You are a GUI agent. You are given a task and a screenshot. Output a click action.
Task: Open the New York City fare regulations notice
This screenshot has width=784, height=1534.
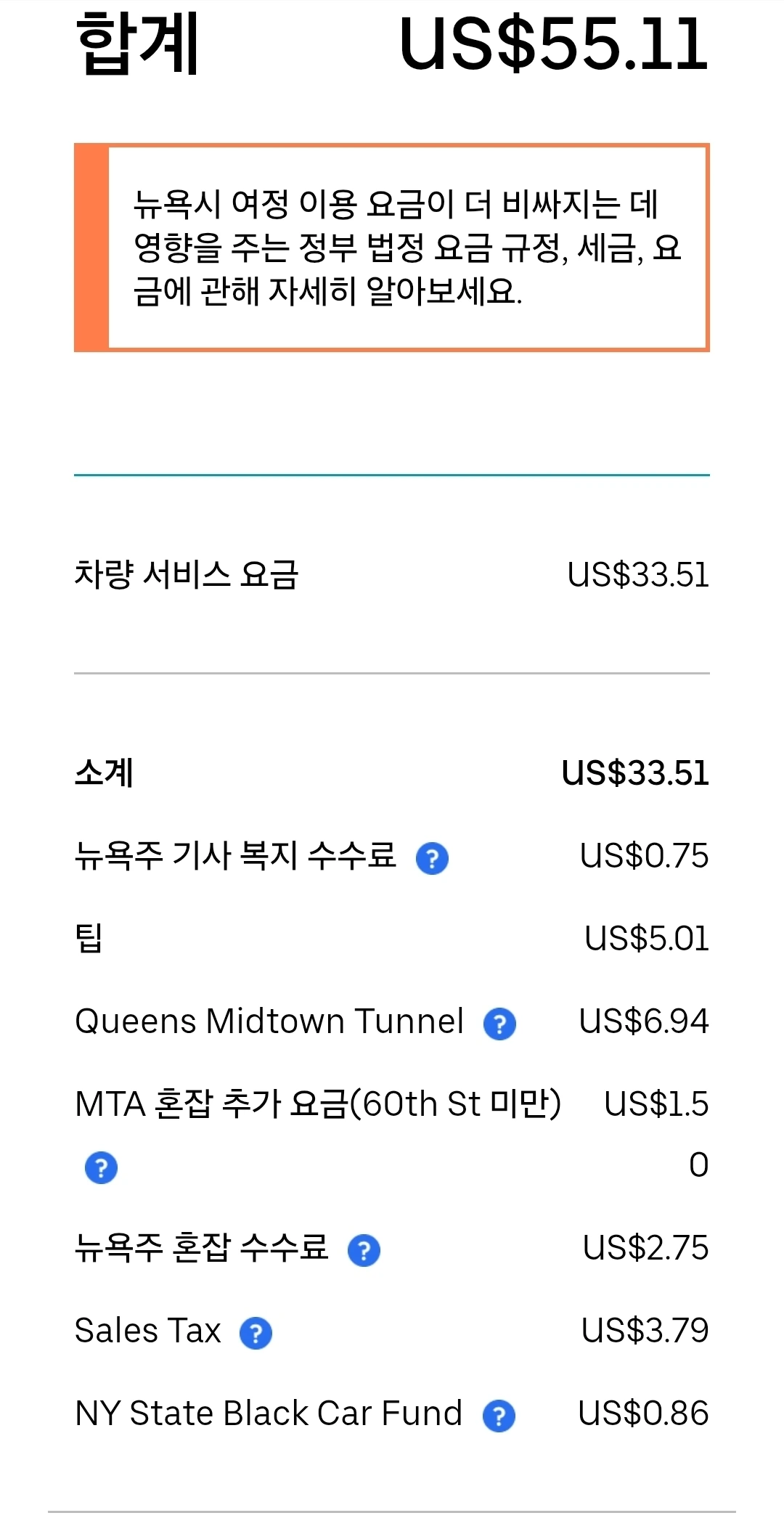[392, 248]
